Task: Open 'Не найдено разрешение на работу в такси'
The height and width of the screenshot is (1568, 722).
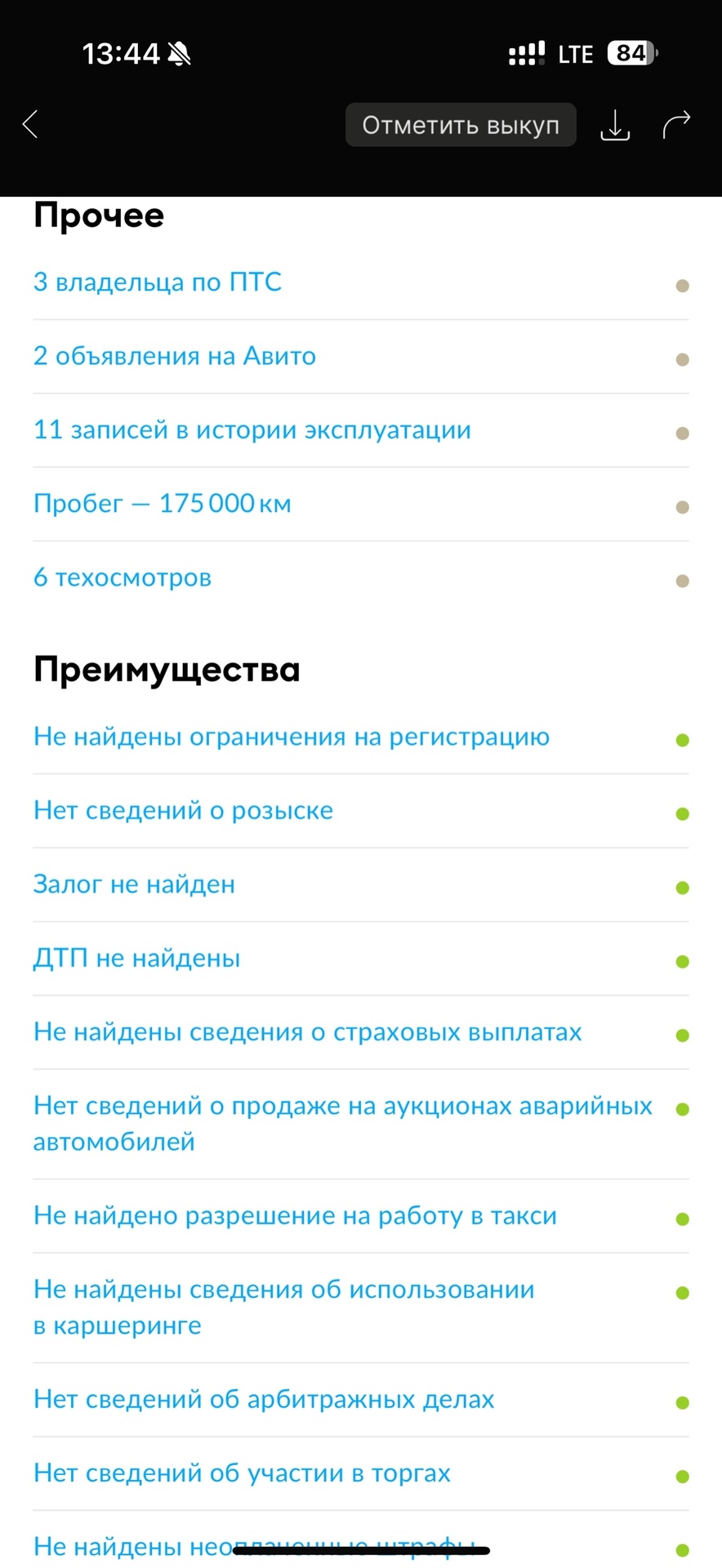Action: 296,1216
